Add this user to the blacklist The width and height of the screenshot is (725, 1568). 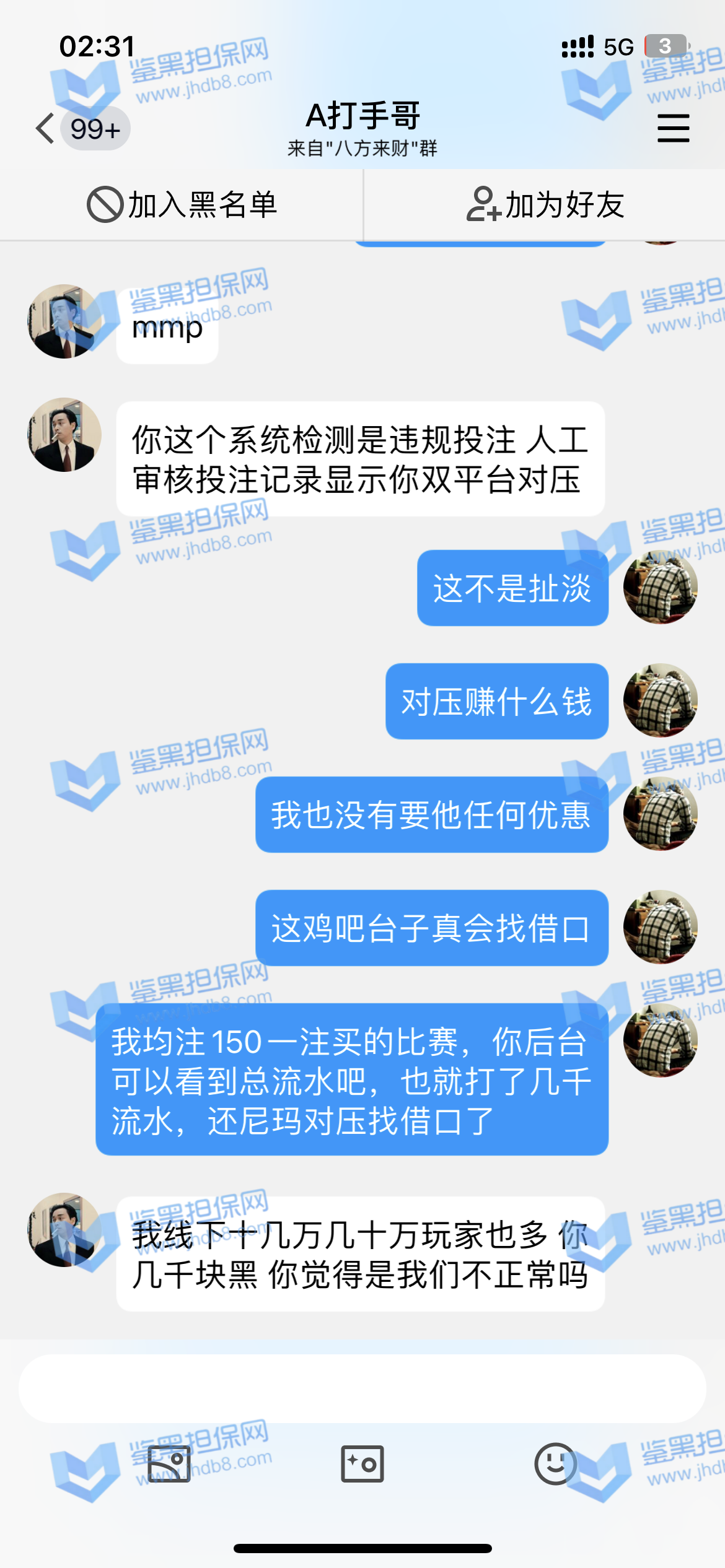(182, 205)
